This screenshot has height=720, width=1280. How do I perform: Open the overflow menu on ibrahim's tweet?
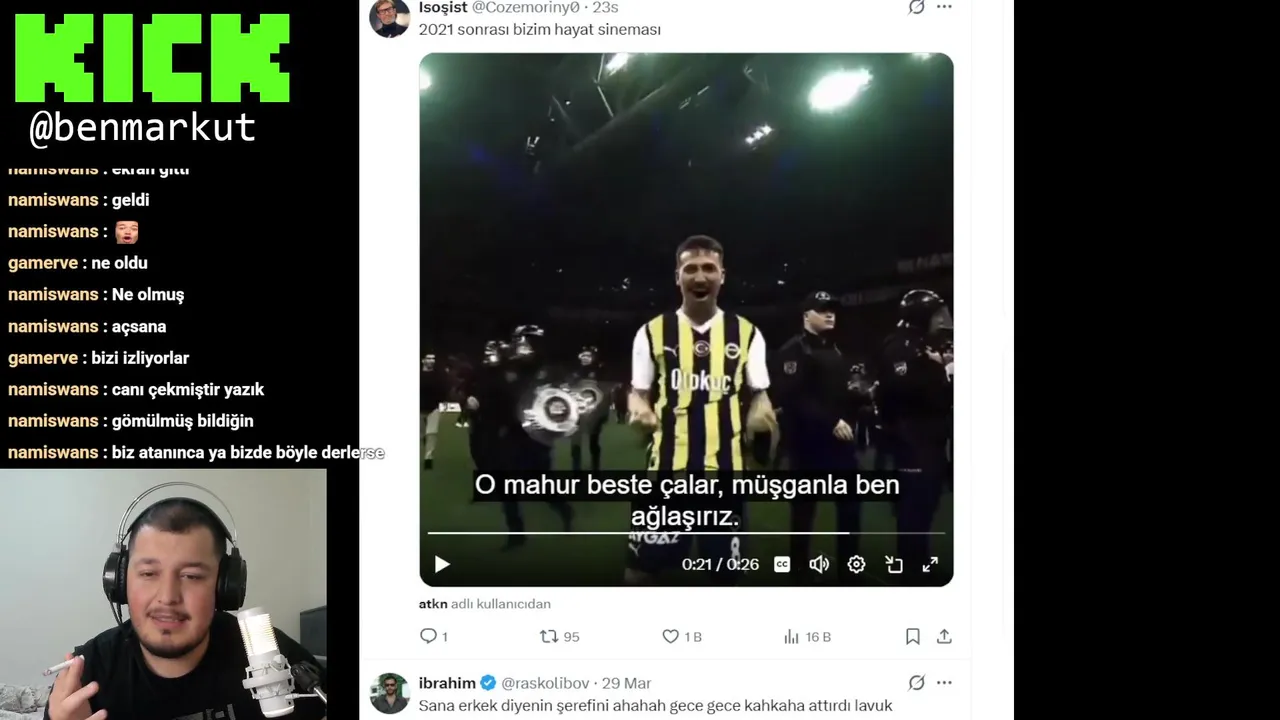944,683
